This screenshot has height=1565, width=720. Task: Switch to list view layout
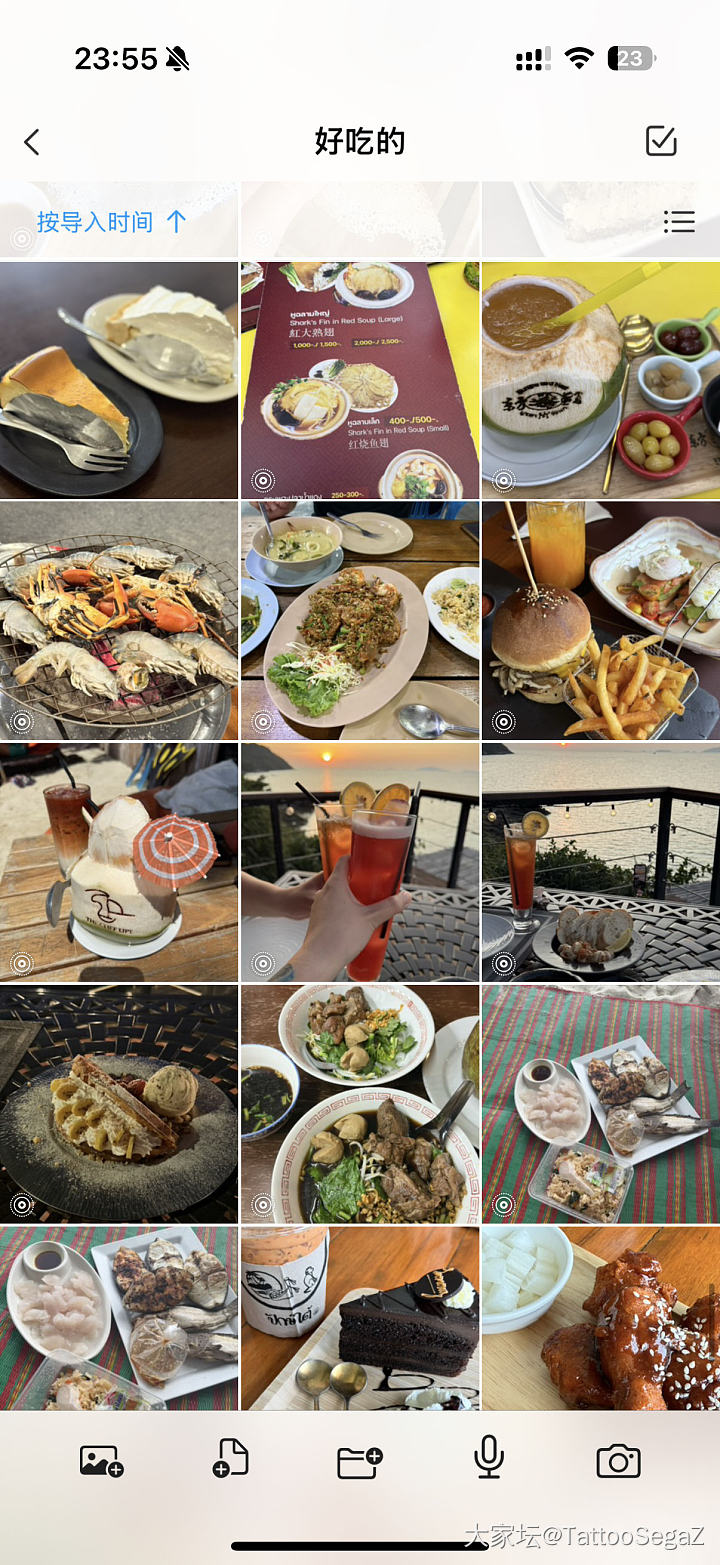[679, 222]
